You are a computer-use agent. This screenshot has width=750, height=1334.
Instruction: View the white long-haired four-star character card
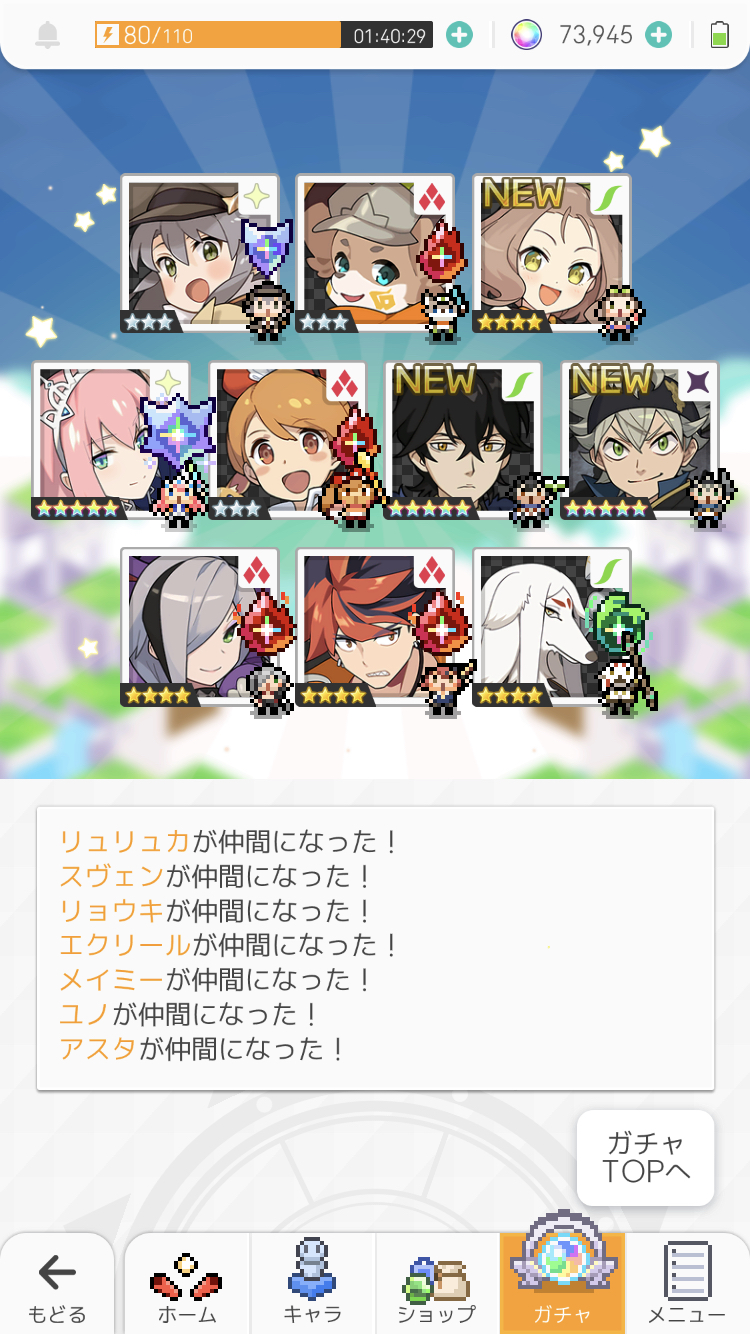550,627
